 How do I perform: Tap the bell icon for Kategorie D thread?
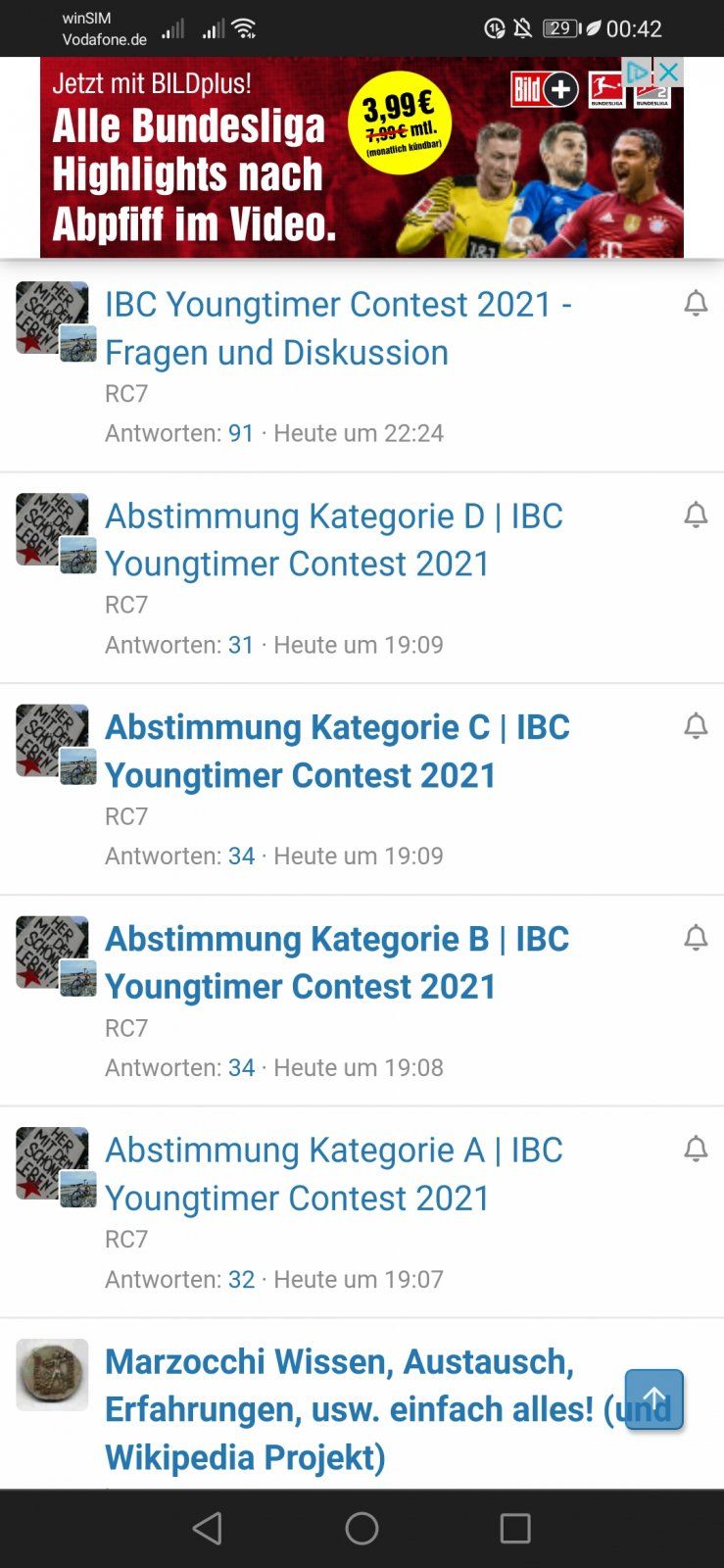696,514
